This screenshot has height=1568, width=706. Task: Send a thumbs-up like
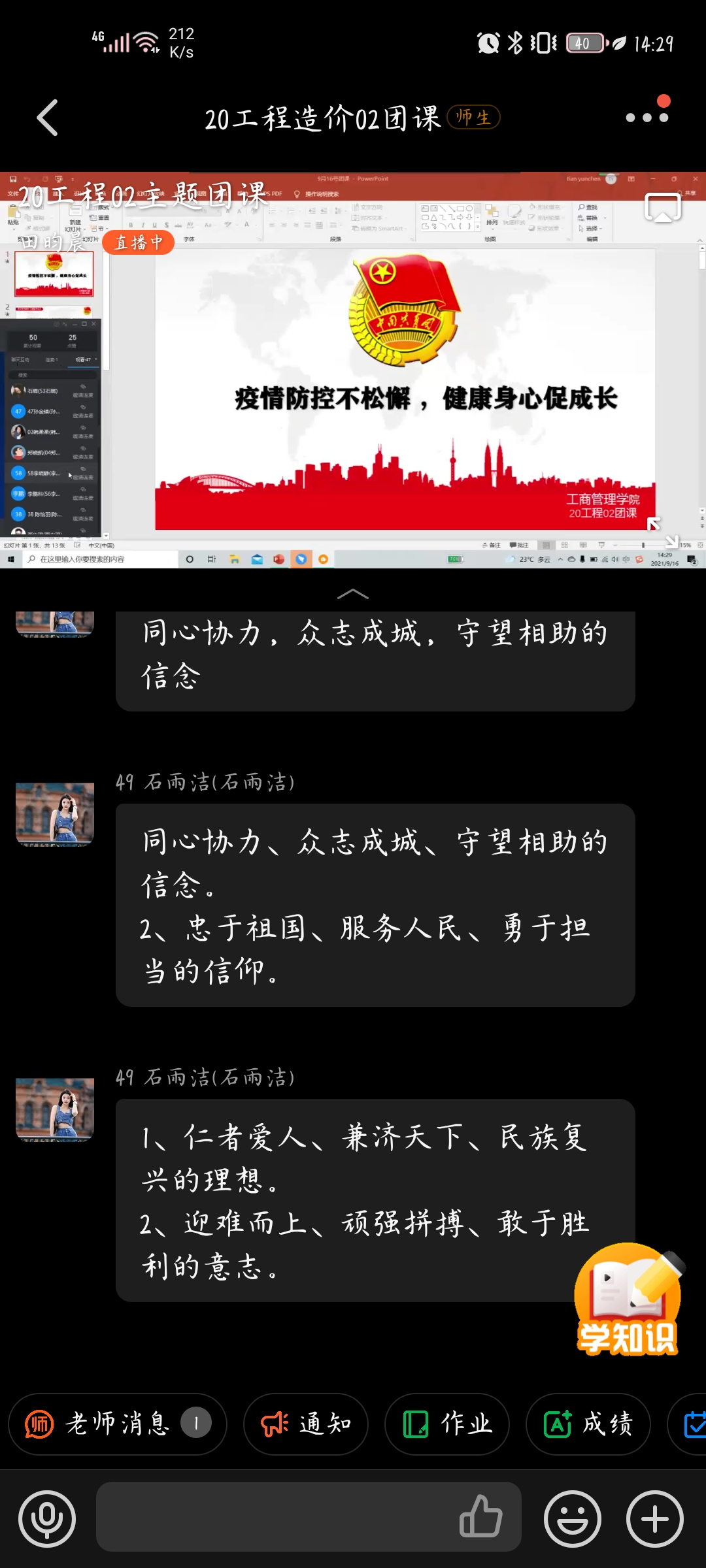pos(481,1516)
